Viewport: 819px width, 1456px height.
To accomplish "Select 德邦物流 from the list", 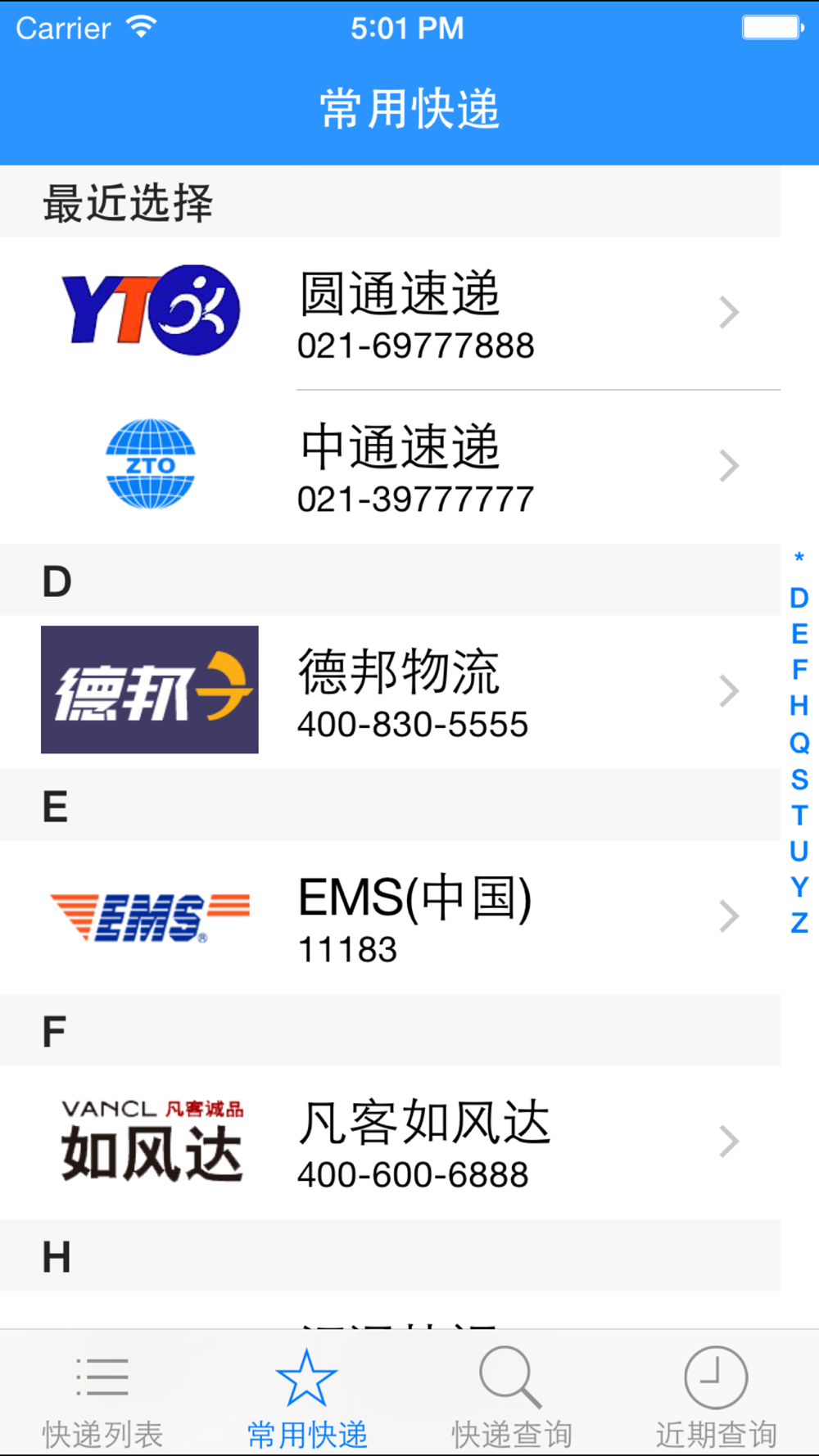I will (x=390, y=691).
